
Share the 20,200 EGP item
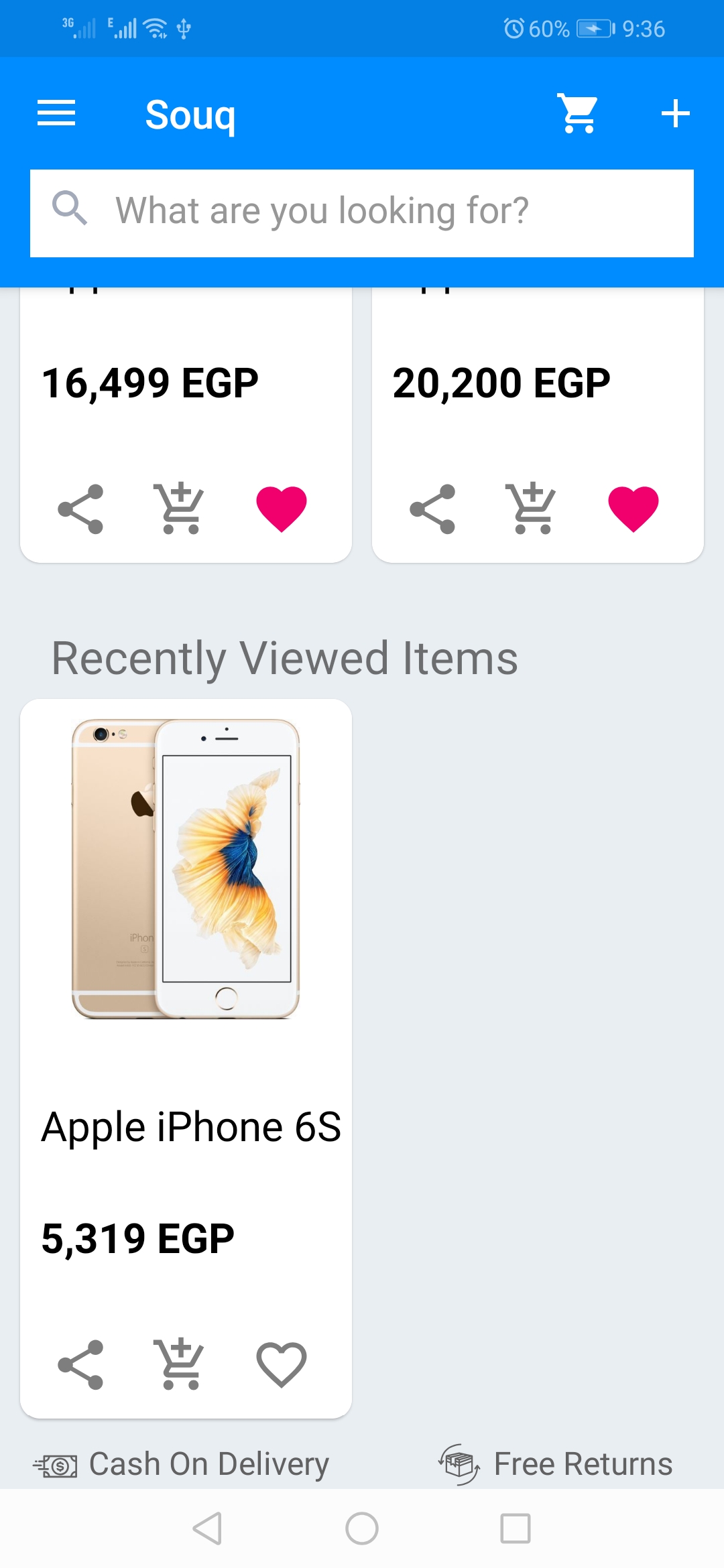pos(432,509)
